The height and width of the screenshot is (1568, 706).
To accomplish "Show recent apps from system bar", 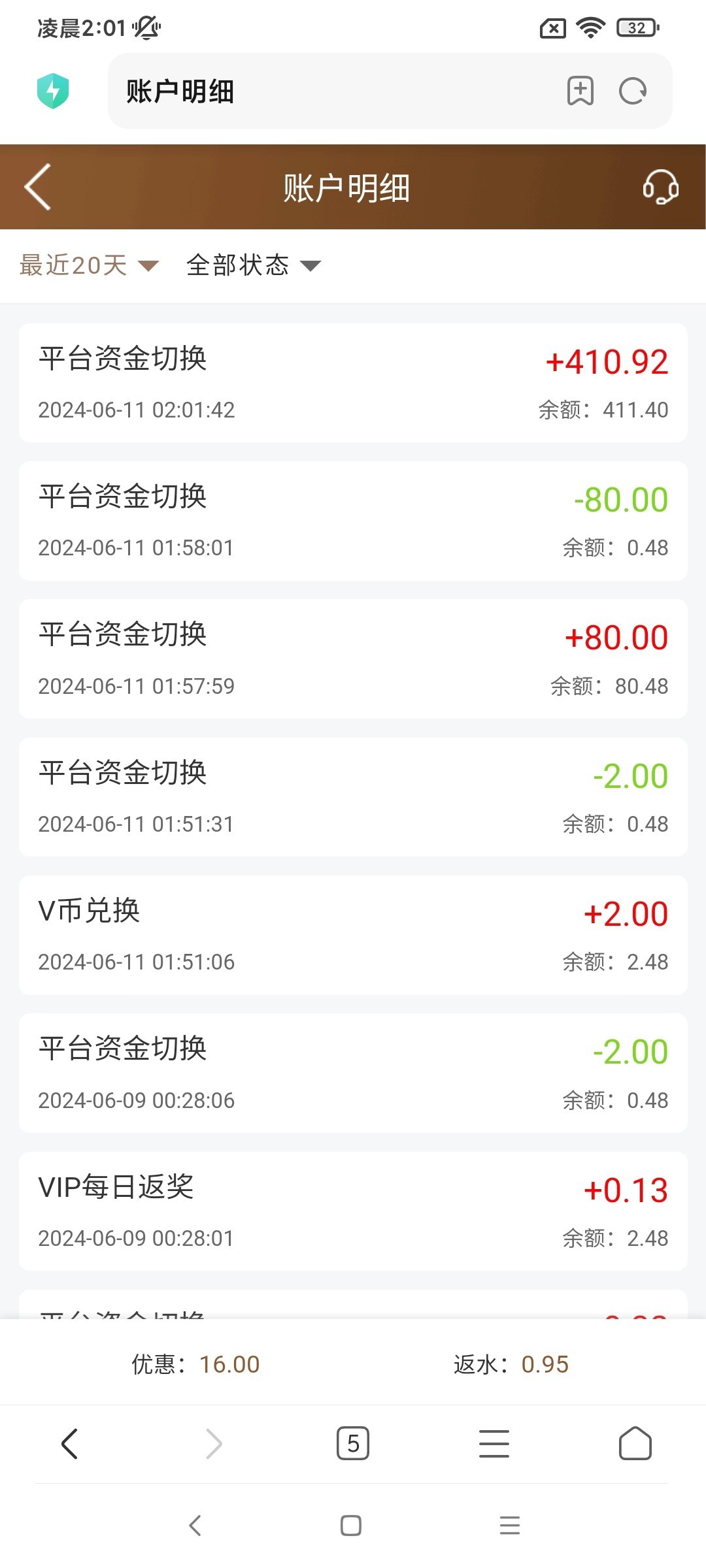I will (509, 1526).
